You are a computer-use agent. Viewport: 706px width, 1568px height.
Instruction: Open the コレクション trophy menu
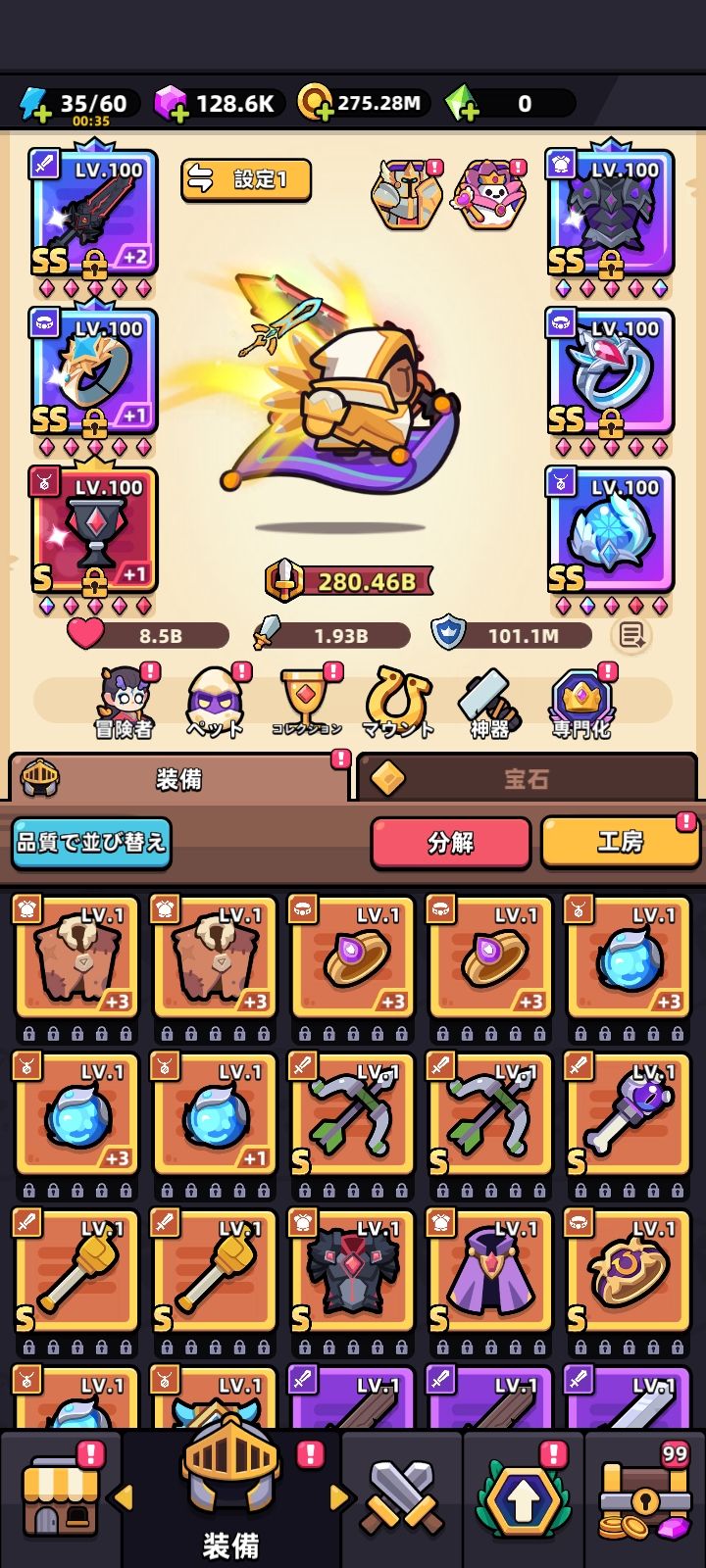306,702
